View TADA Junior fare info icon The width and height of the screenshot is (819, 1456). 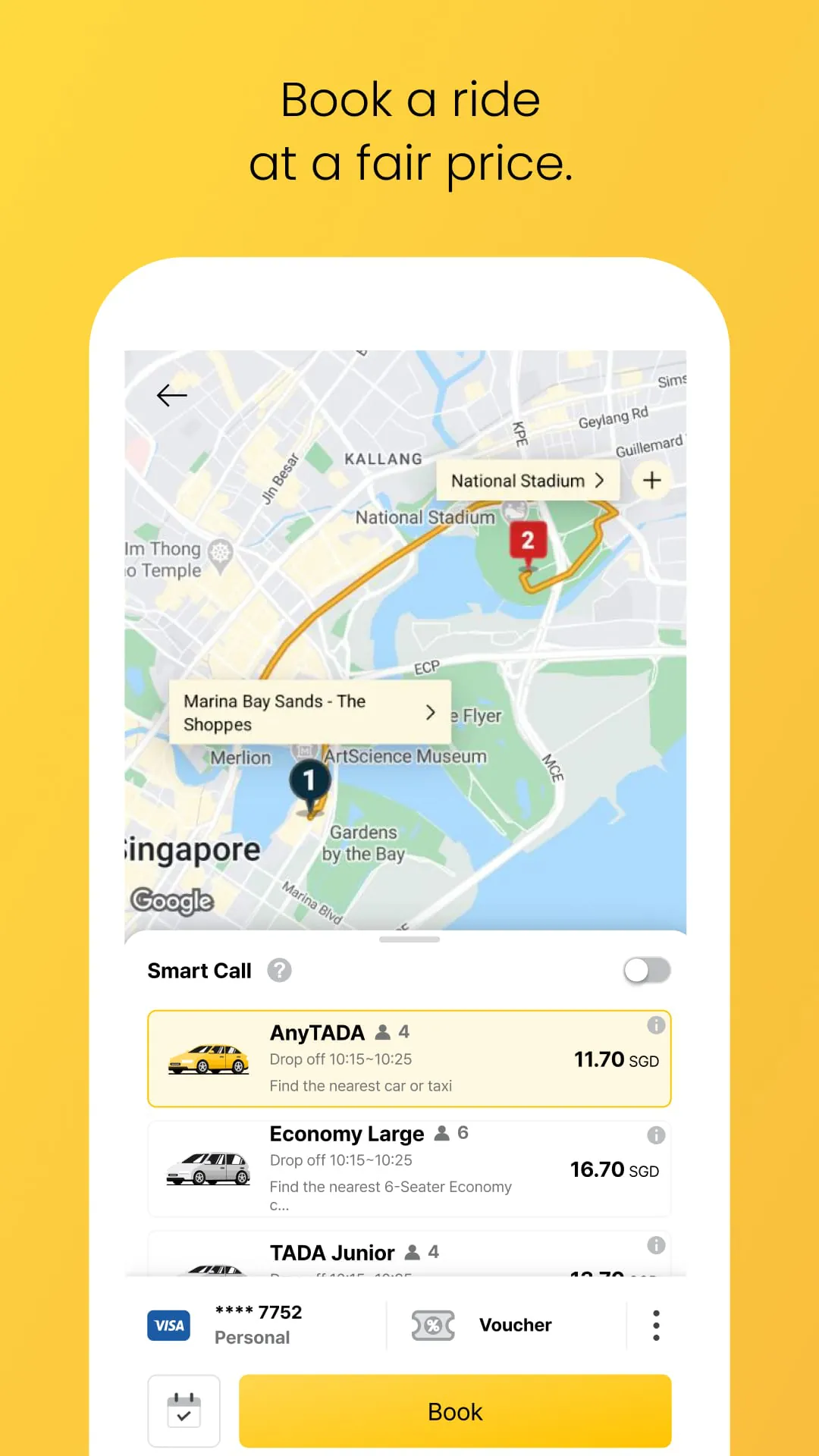tap(655, 1244)
